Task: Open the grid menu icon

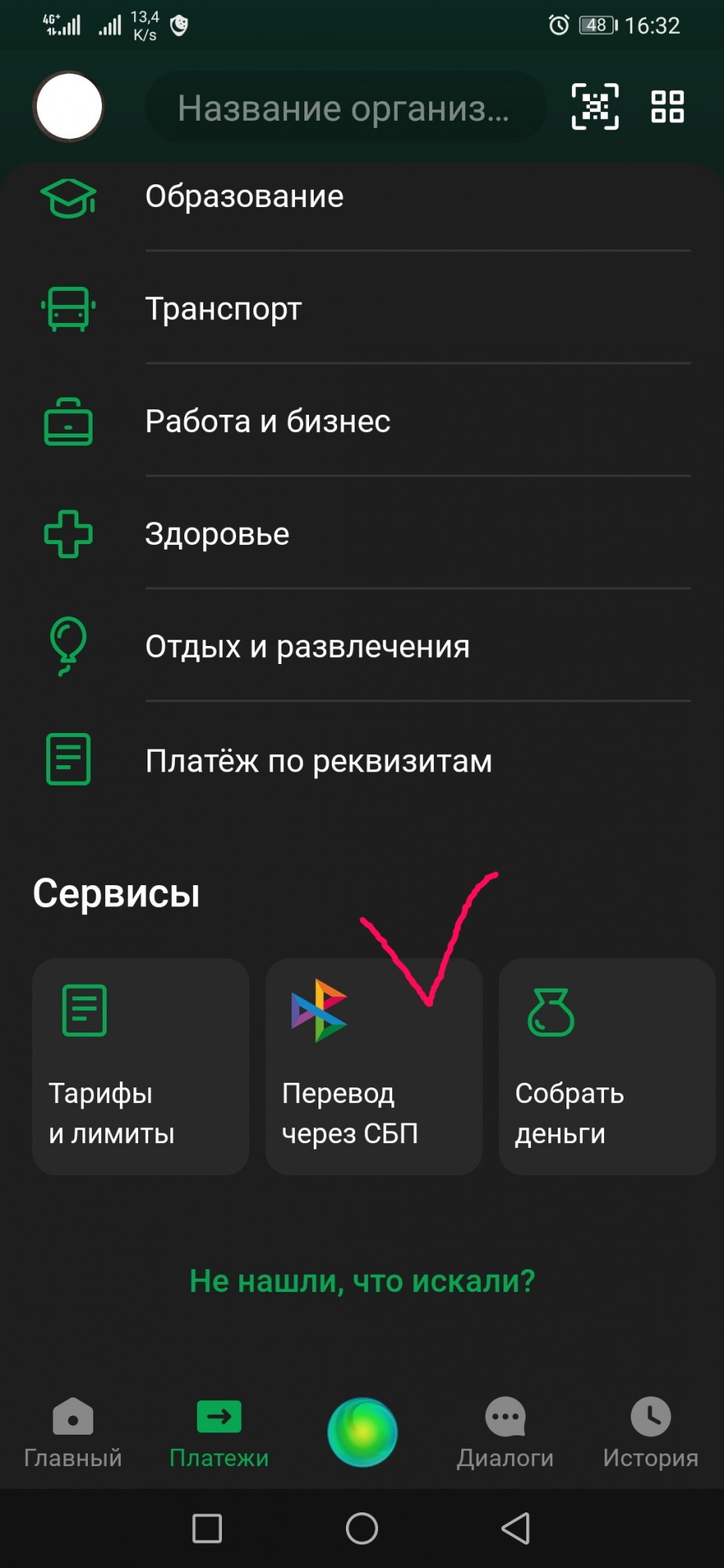Action: pos(667,107)
